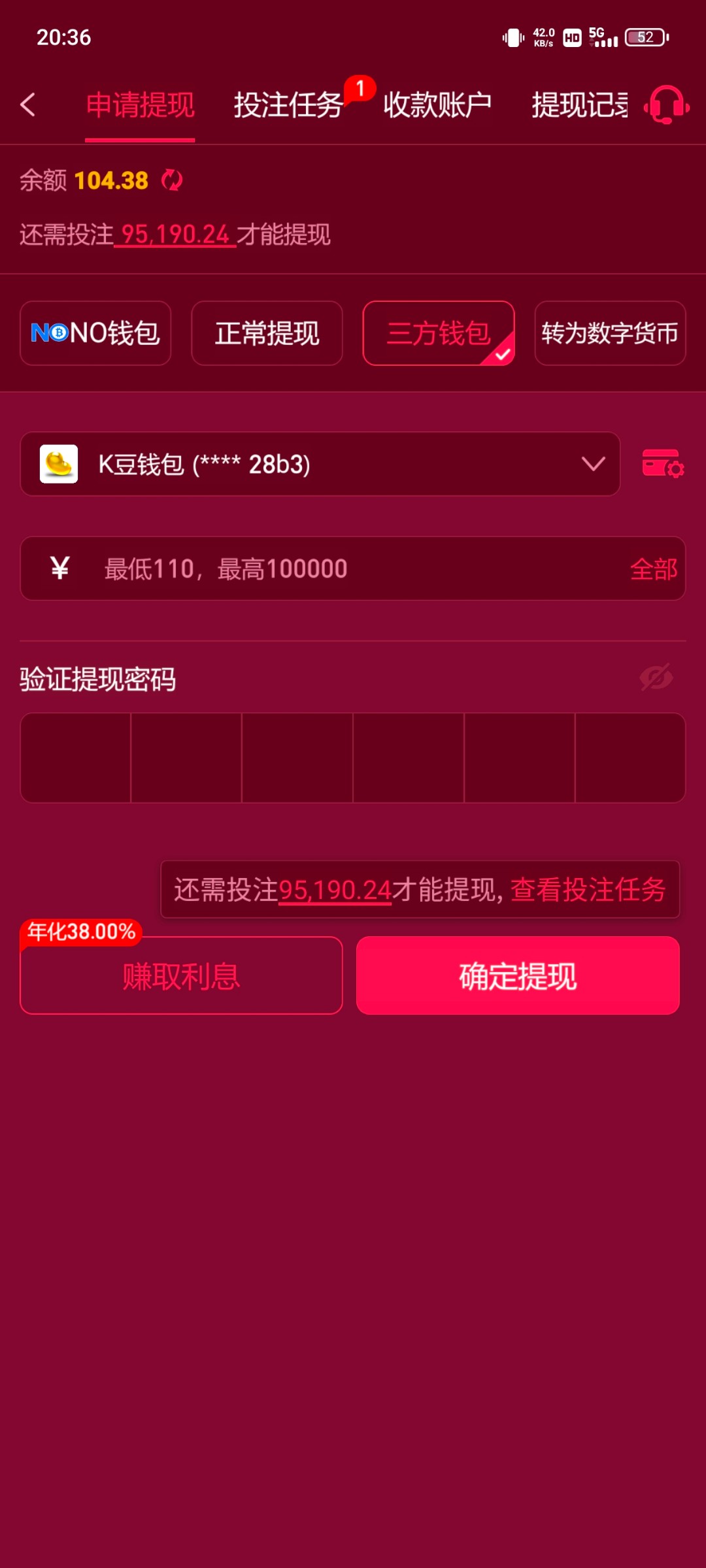The height and width of the screenshot is (1568, 706).
Task: Choose 正常提现 withdrawal method
Action: [267, 333]
